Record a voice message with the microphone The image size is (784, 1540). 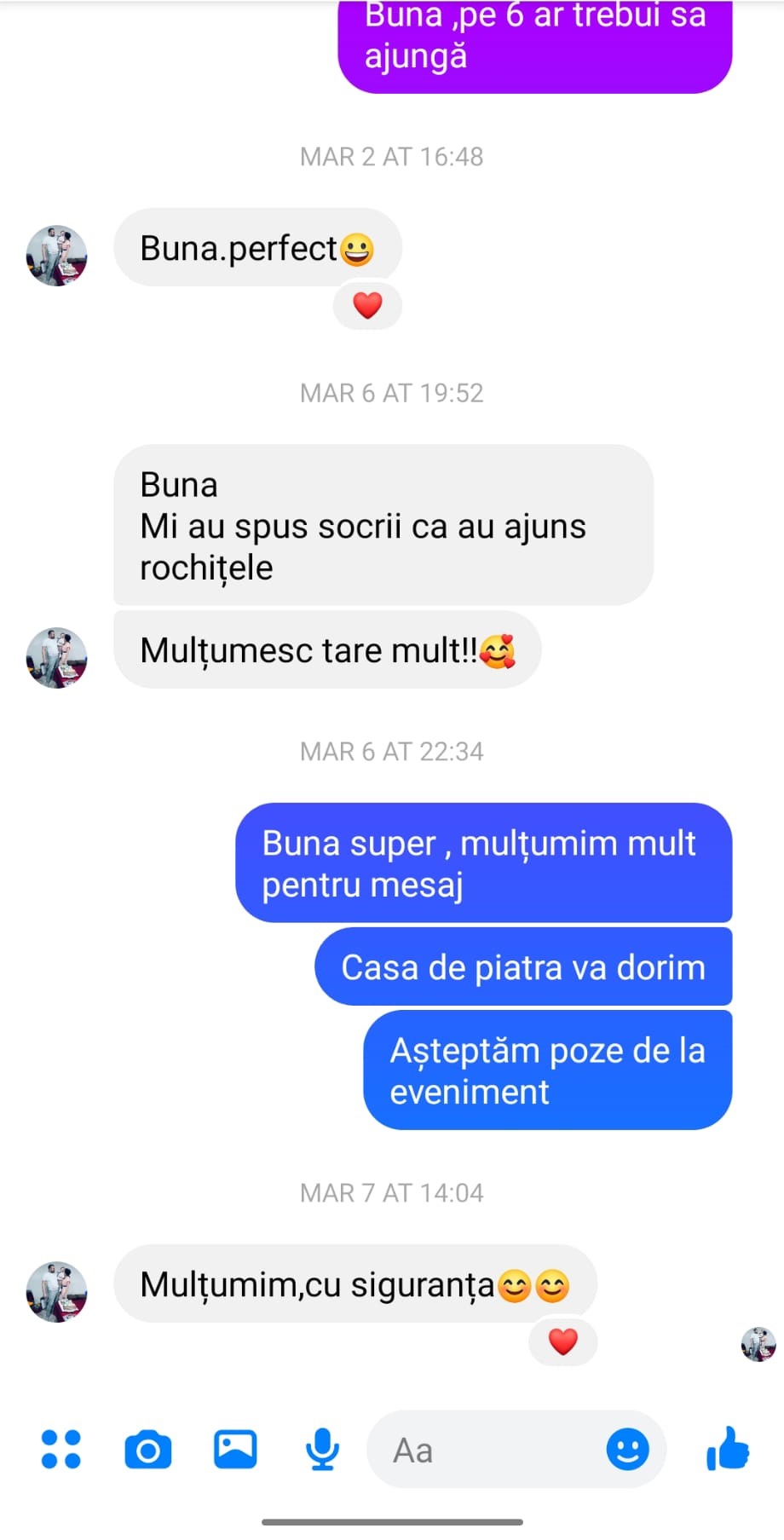tap(322, 1449)
